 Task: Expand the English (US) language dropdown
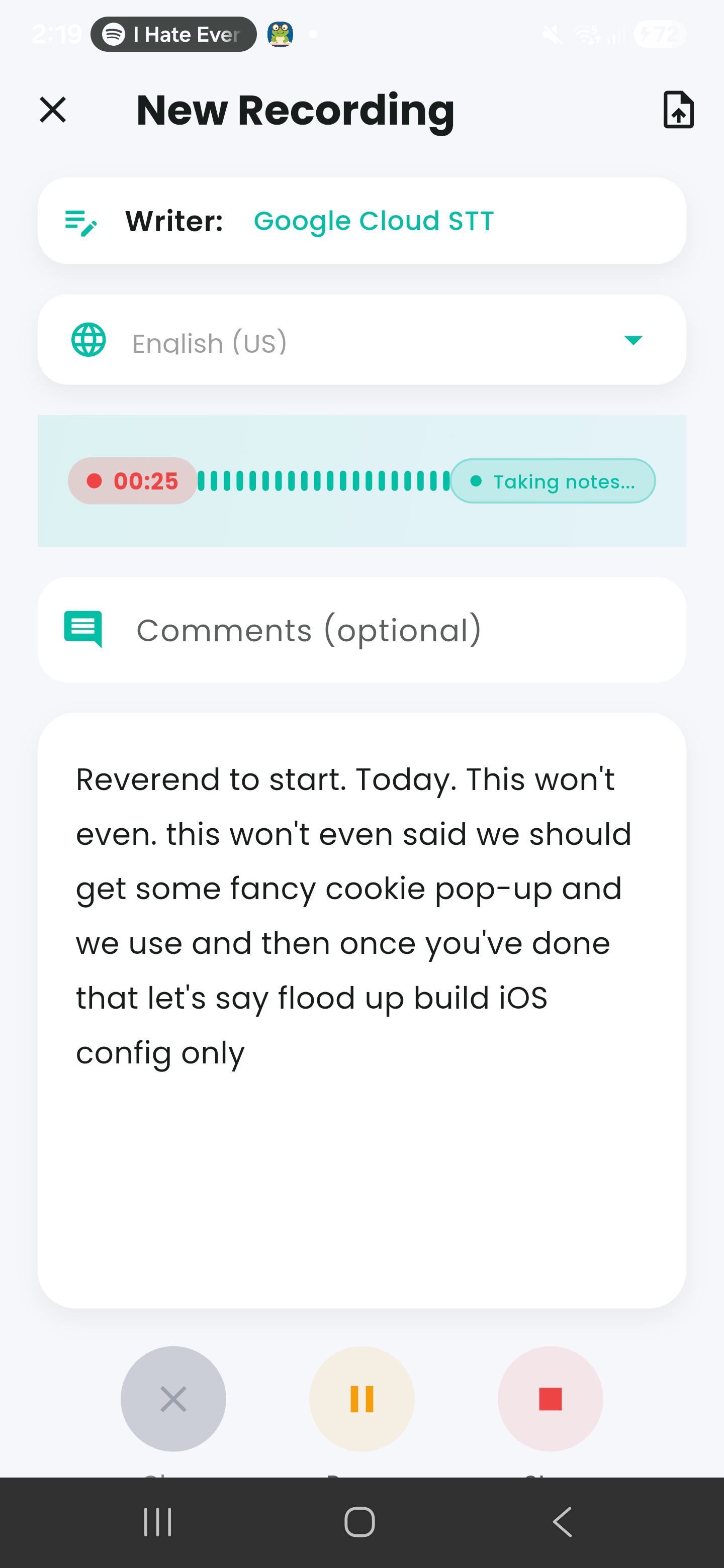632,340
